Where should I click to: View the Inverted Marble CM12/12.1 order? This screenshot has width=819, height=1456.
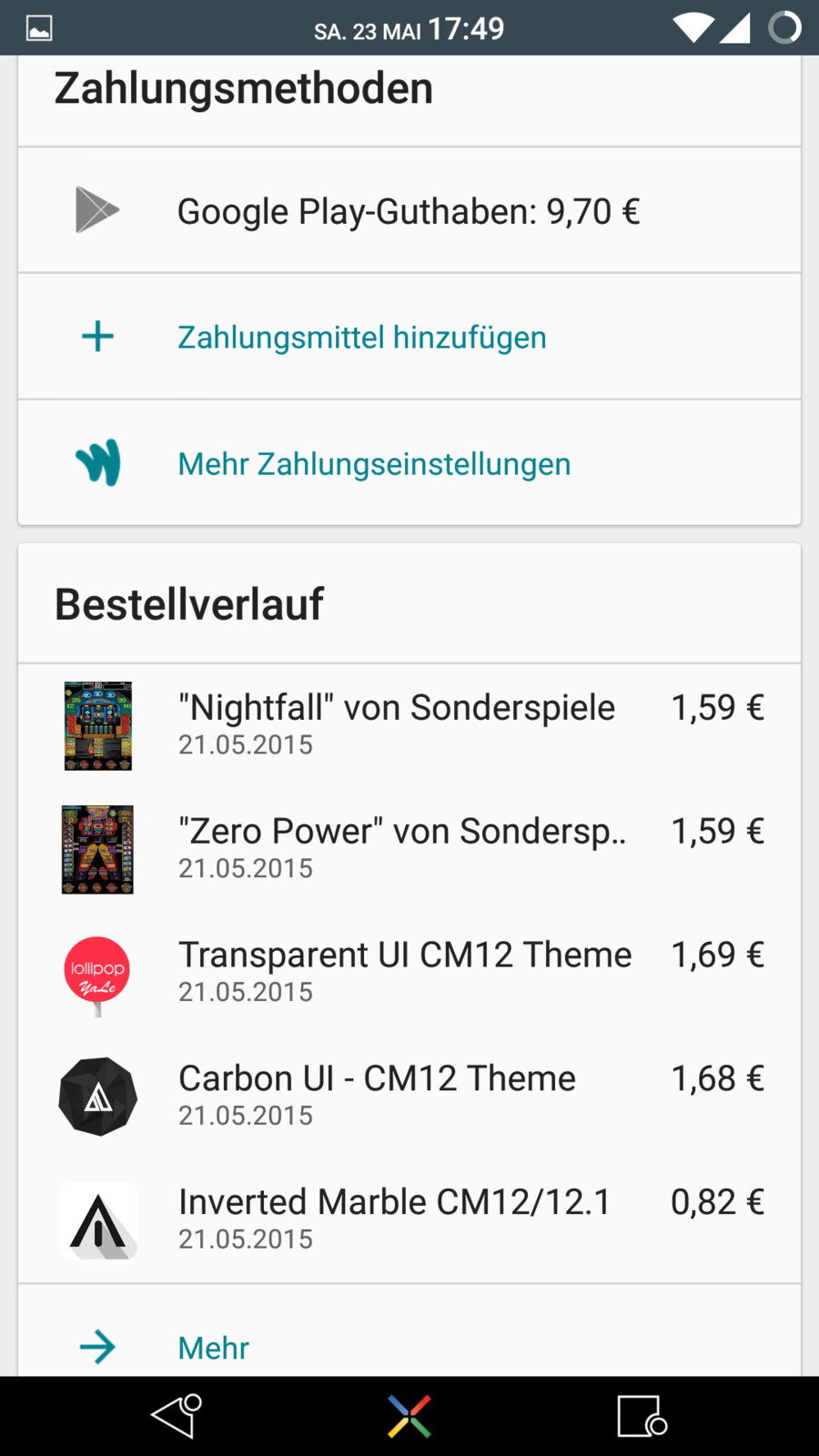[x=409, y=1219]
